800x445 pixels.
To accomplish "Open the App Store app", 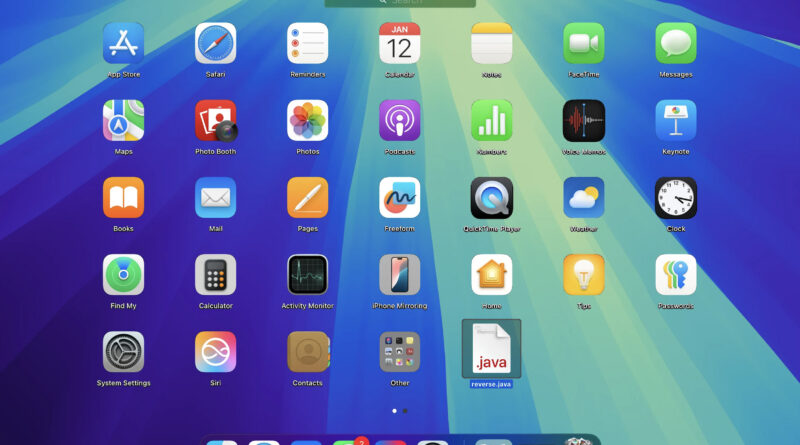I will point(123,44).
